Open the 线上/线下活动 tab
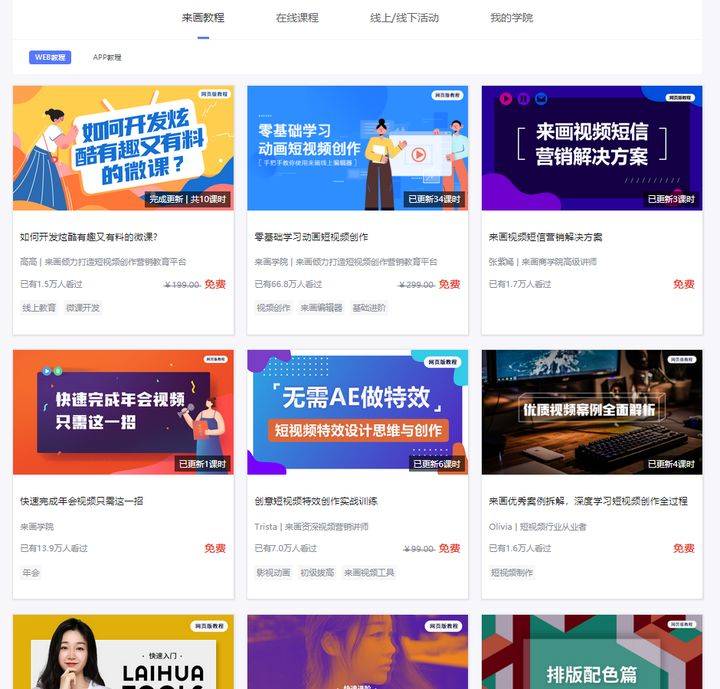 pyautogui.click(x=404, y=18)
